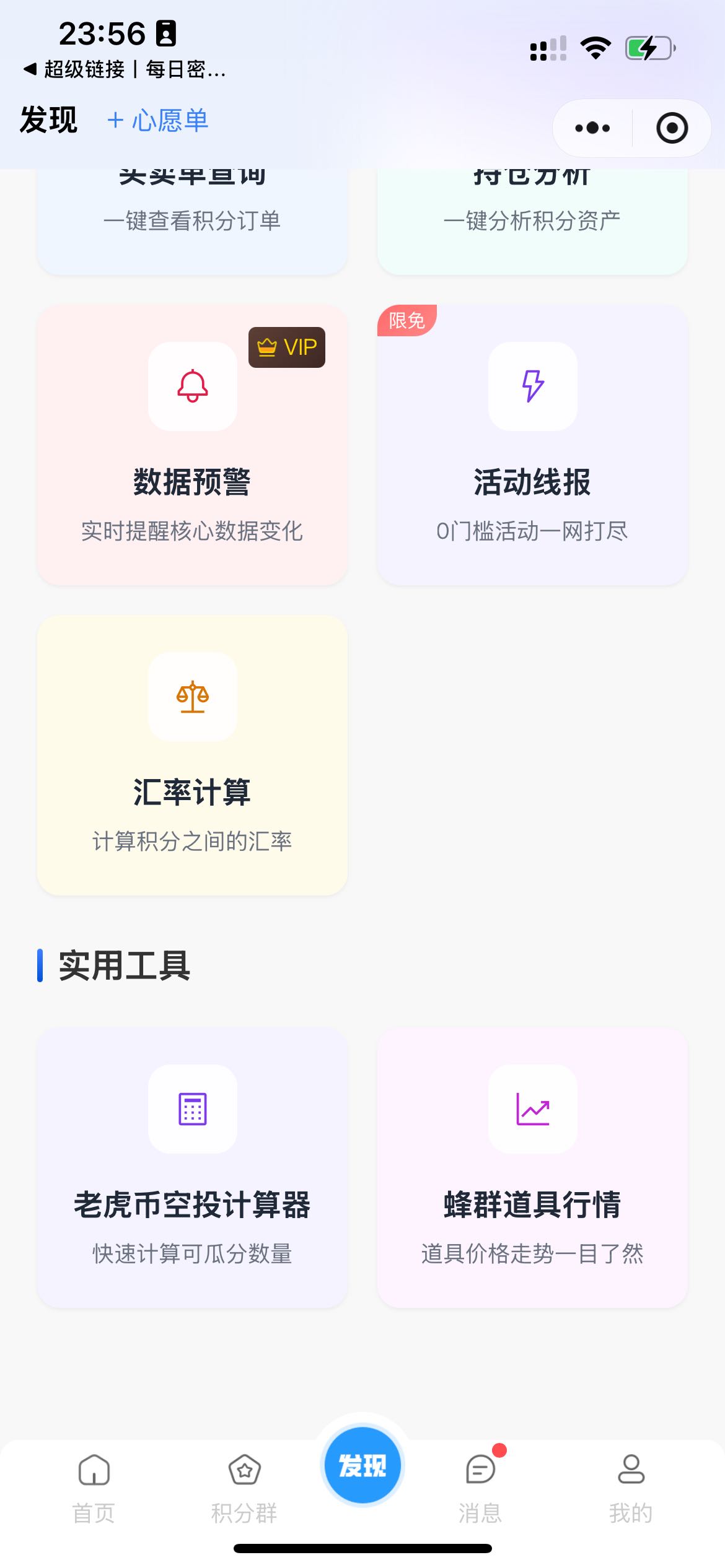This screenshot has width=725, height=1568.
Task: Open the calculator icon for 老虎币空投计算器
Action: click(192, 1110)
